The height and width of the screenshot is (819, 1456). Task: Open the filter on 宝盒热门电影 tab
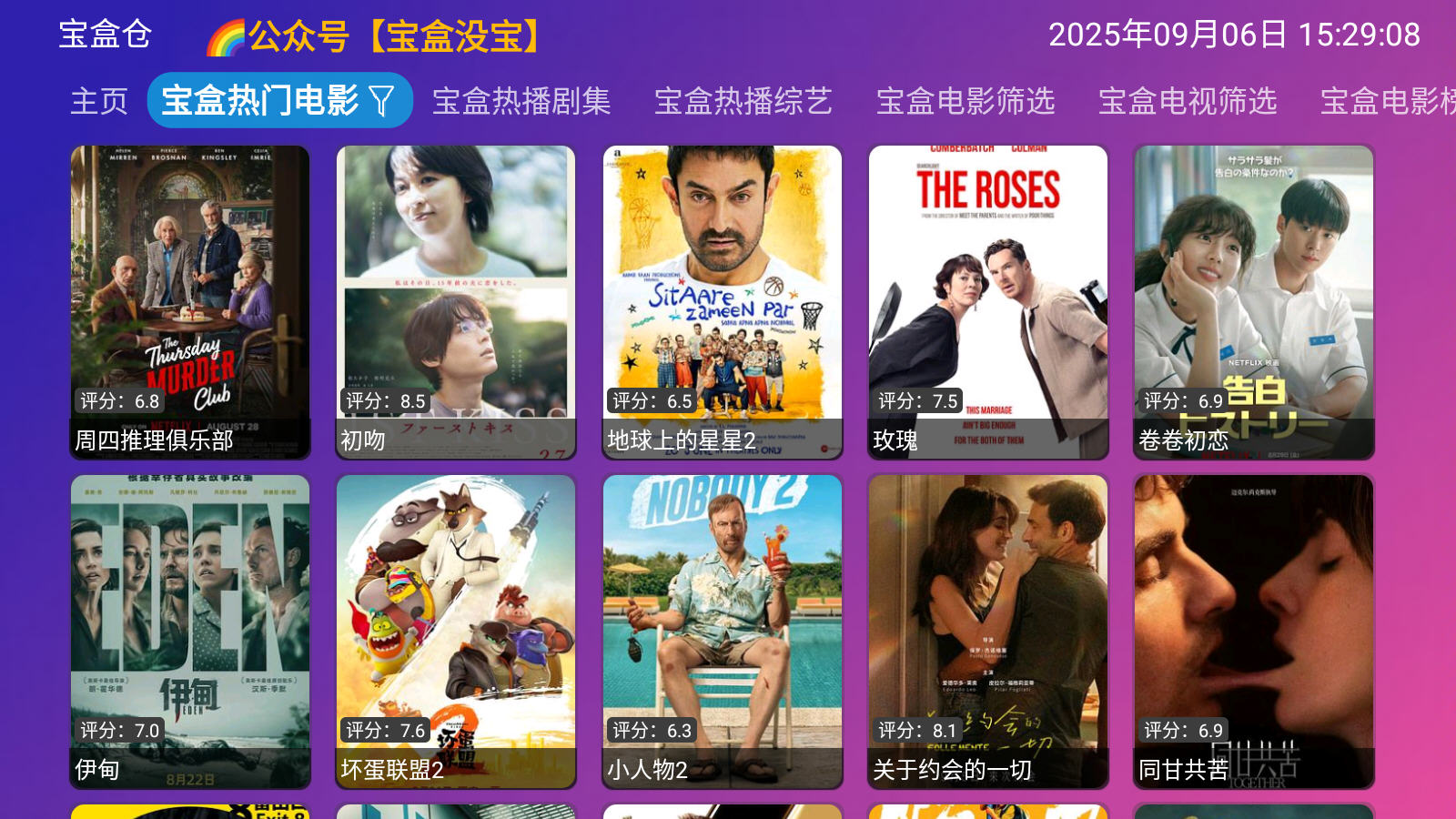[382, 101]
